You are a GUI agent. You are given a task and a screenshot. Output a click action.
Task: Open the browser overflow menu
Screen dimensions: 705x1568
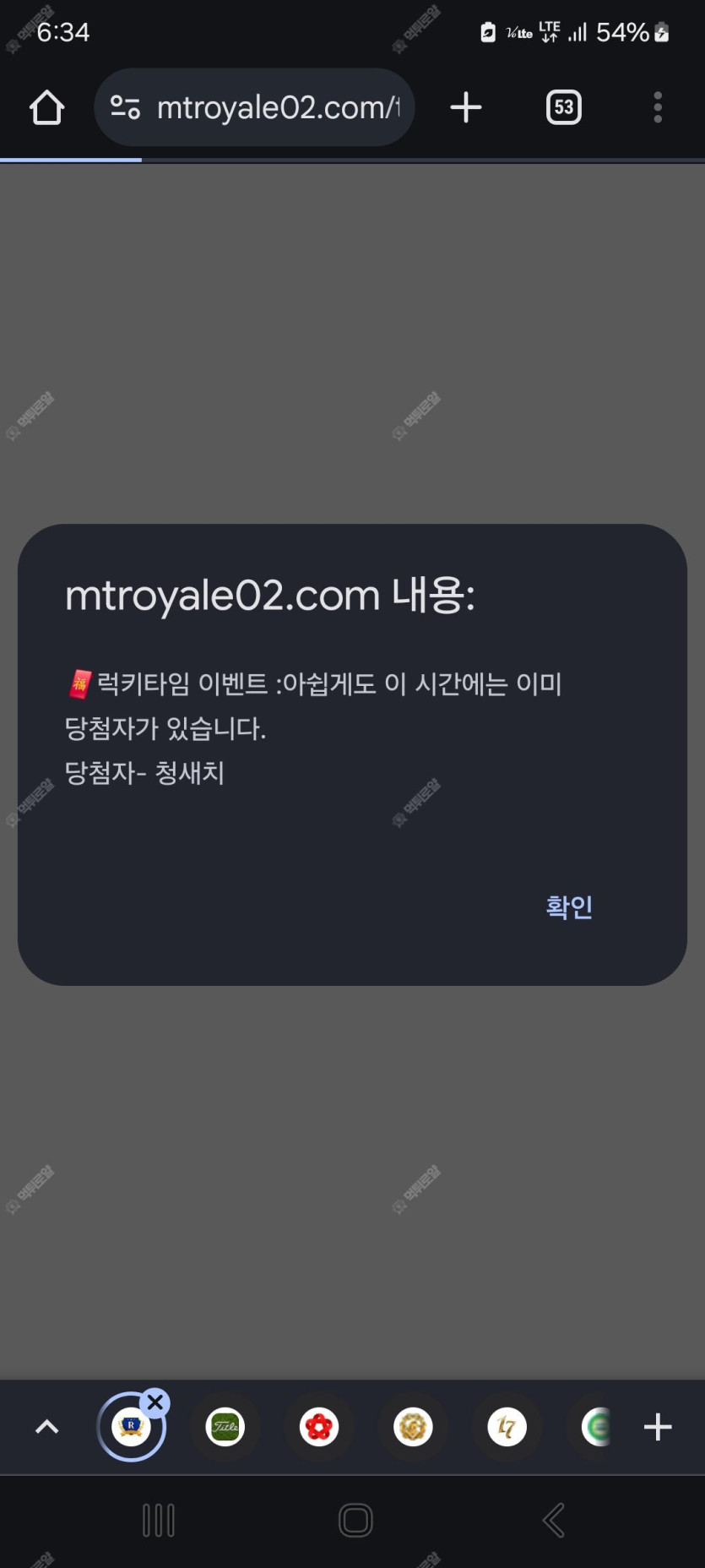(658, 108)
